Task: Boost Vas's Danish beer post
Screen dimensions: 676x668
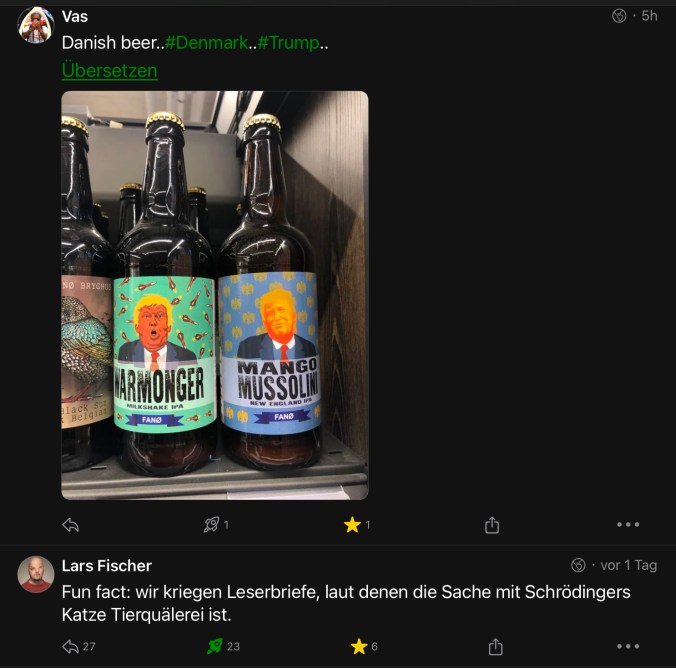Action: [211, 525]
